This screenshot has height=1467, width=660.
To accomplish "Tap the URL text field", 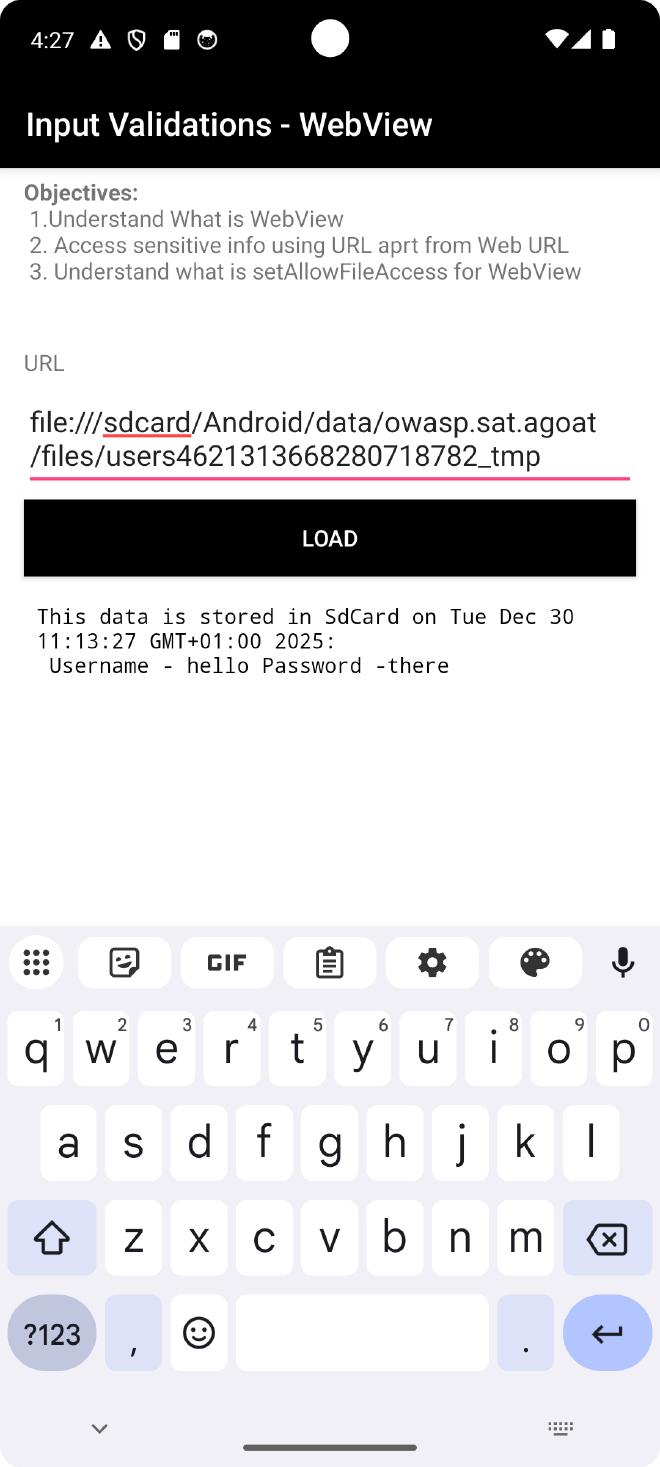I will (329, 438).
